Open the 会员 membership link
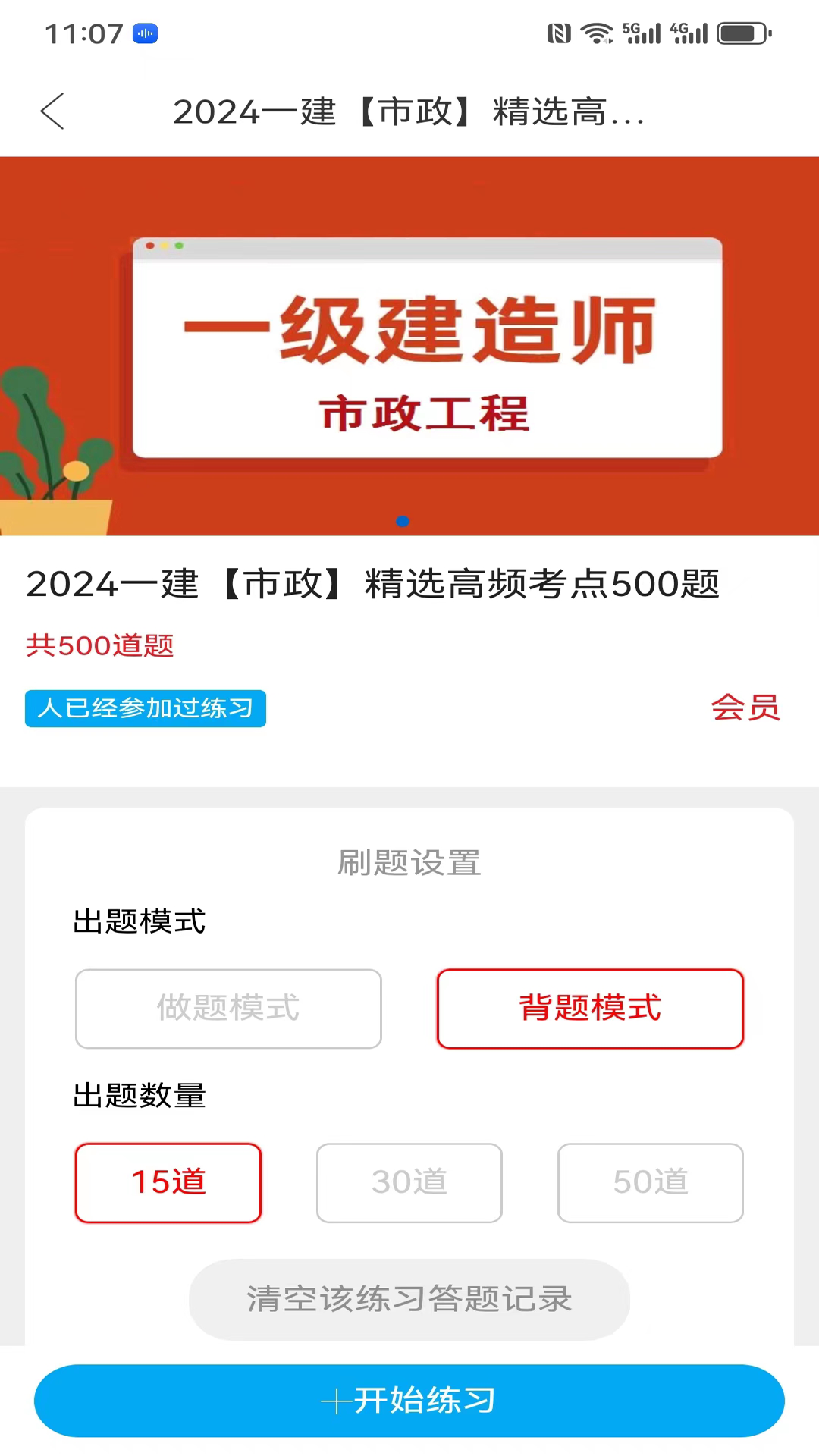Viewport: 819px width, 1456px height. coord(745,708)
